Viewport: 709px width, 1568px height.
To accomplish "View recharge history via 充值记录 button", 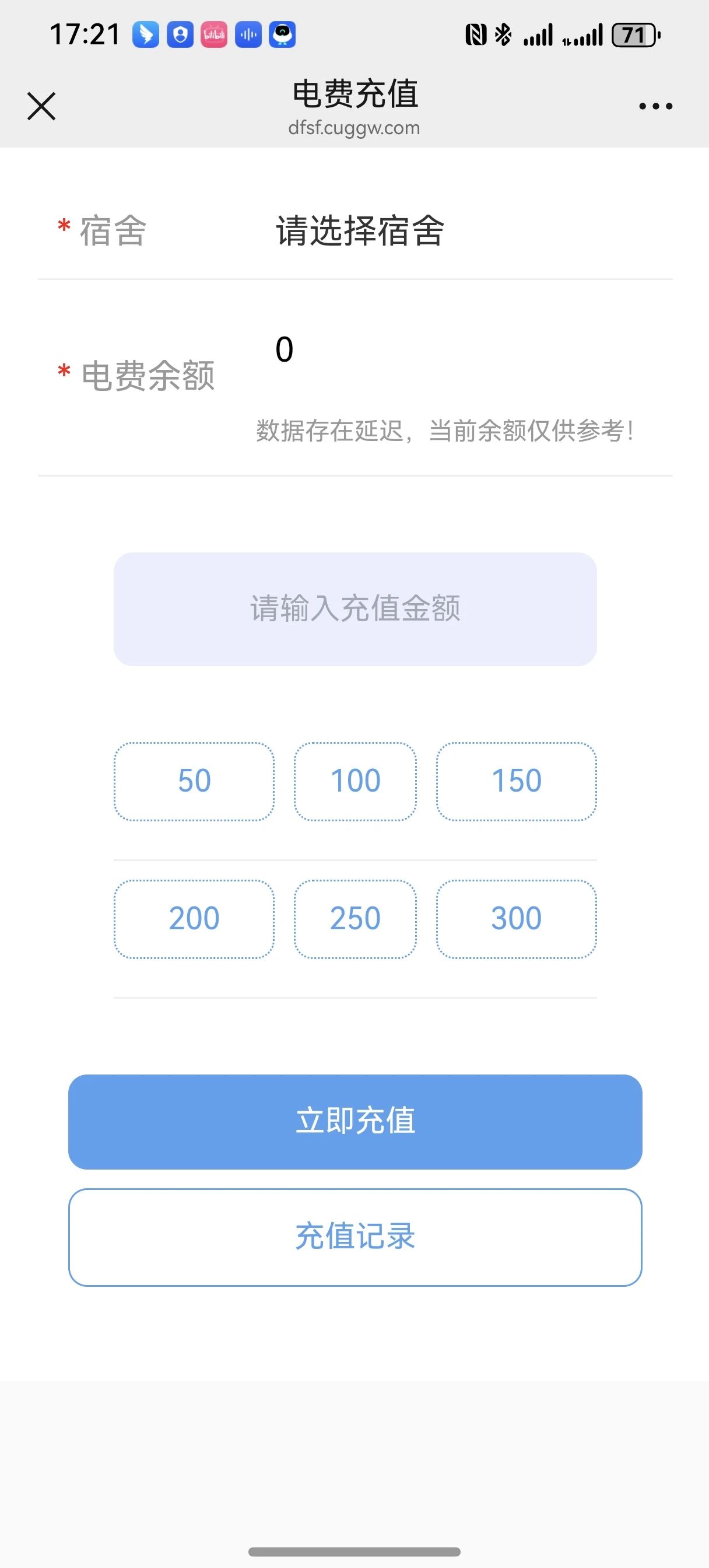I will click(355, 1236).
